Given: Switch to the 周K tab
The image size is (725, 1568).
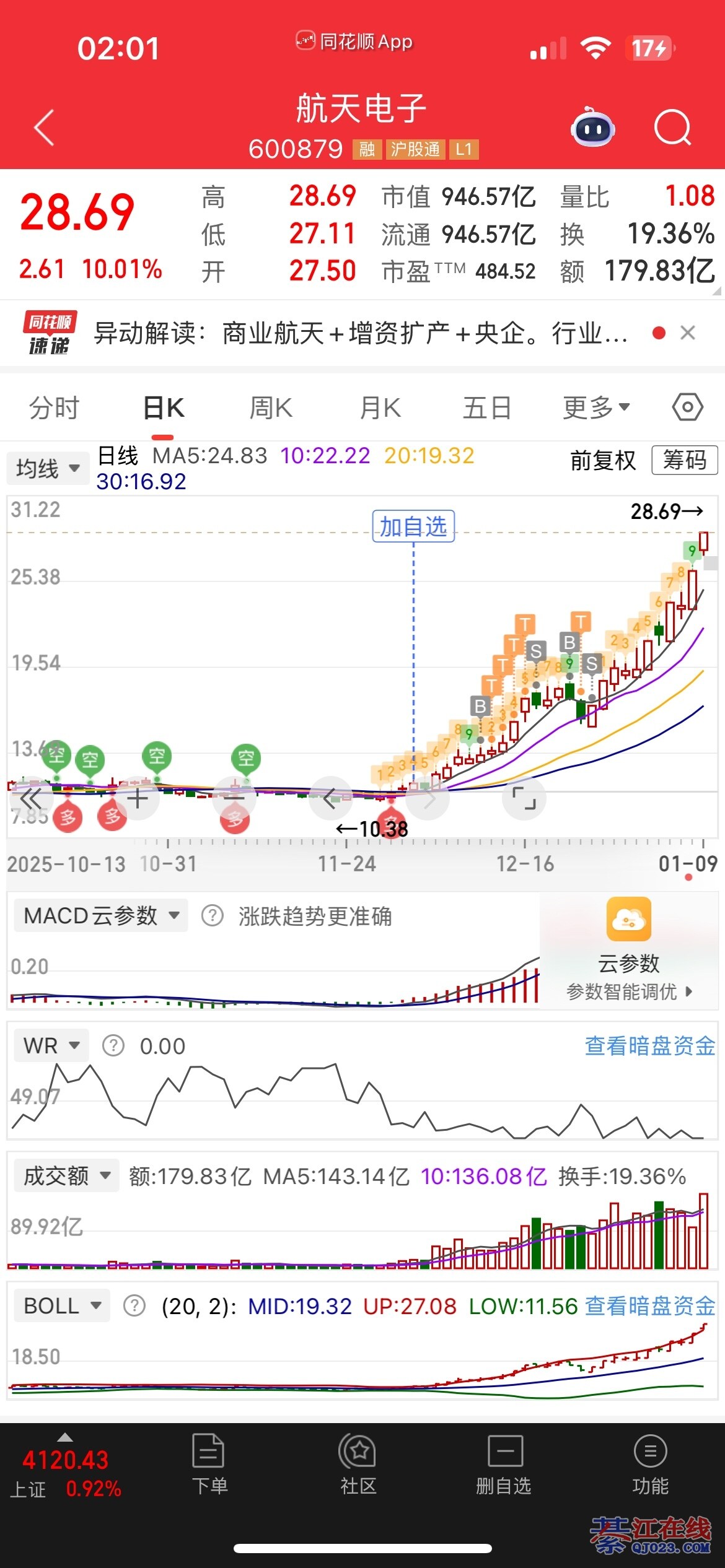Looking at the screenshot, I should 271,409.
